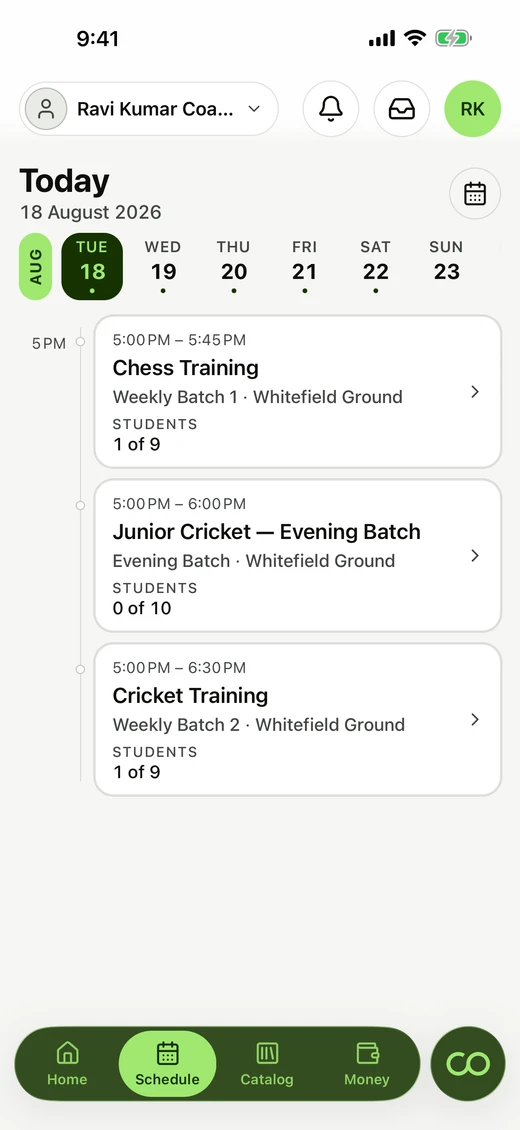The height and width of the screenshot is (1130, 520).
Task: Switch to the Catalog tab
Action: [x=267, y=1064]
